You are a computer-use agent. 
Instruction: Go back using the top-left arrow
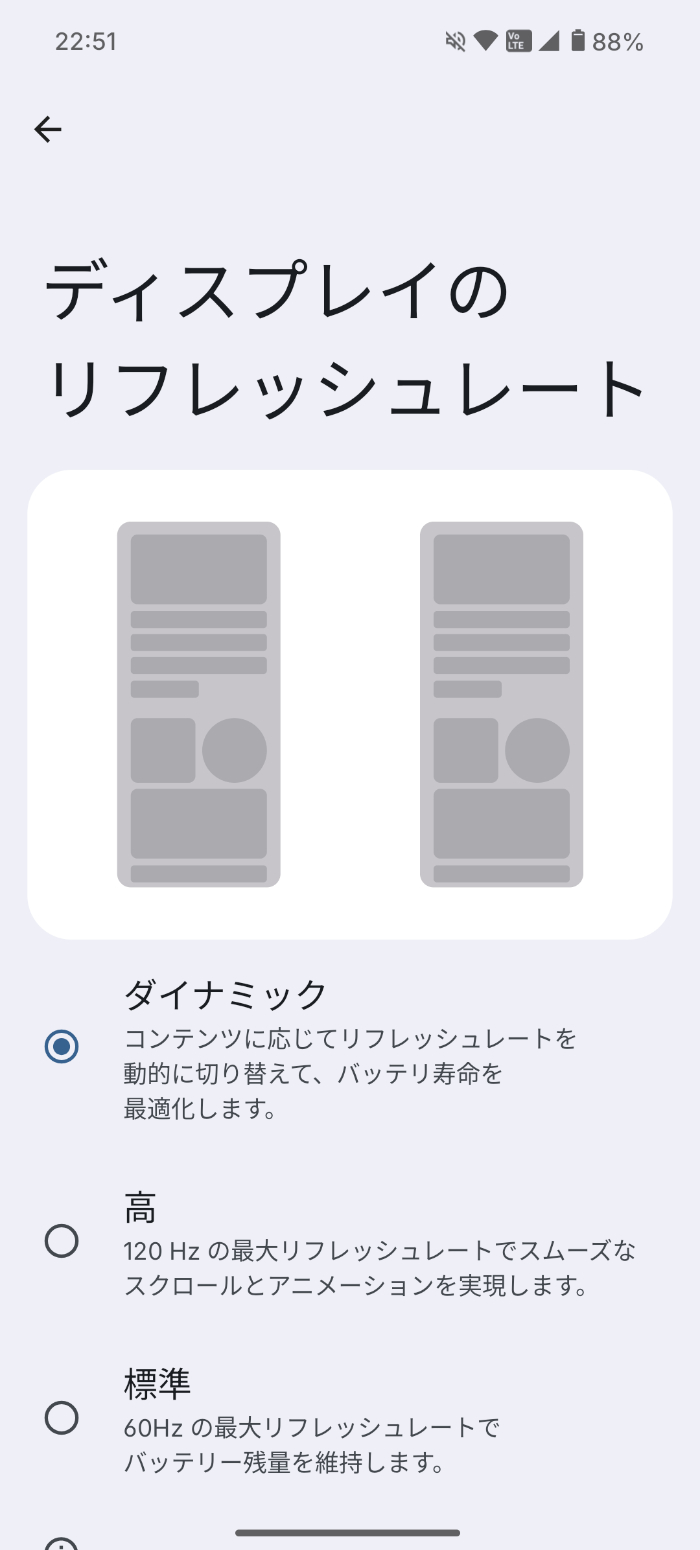48,129
